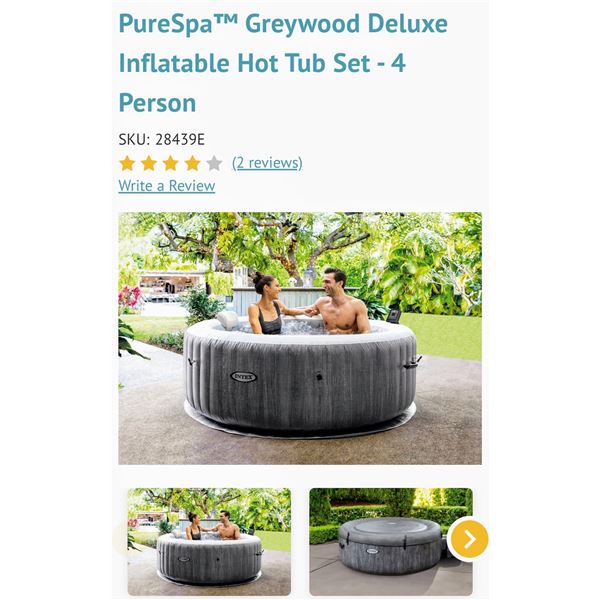Tap the Write a Review link
This screenshot has height=600, width=600.
click(166, 186)
